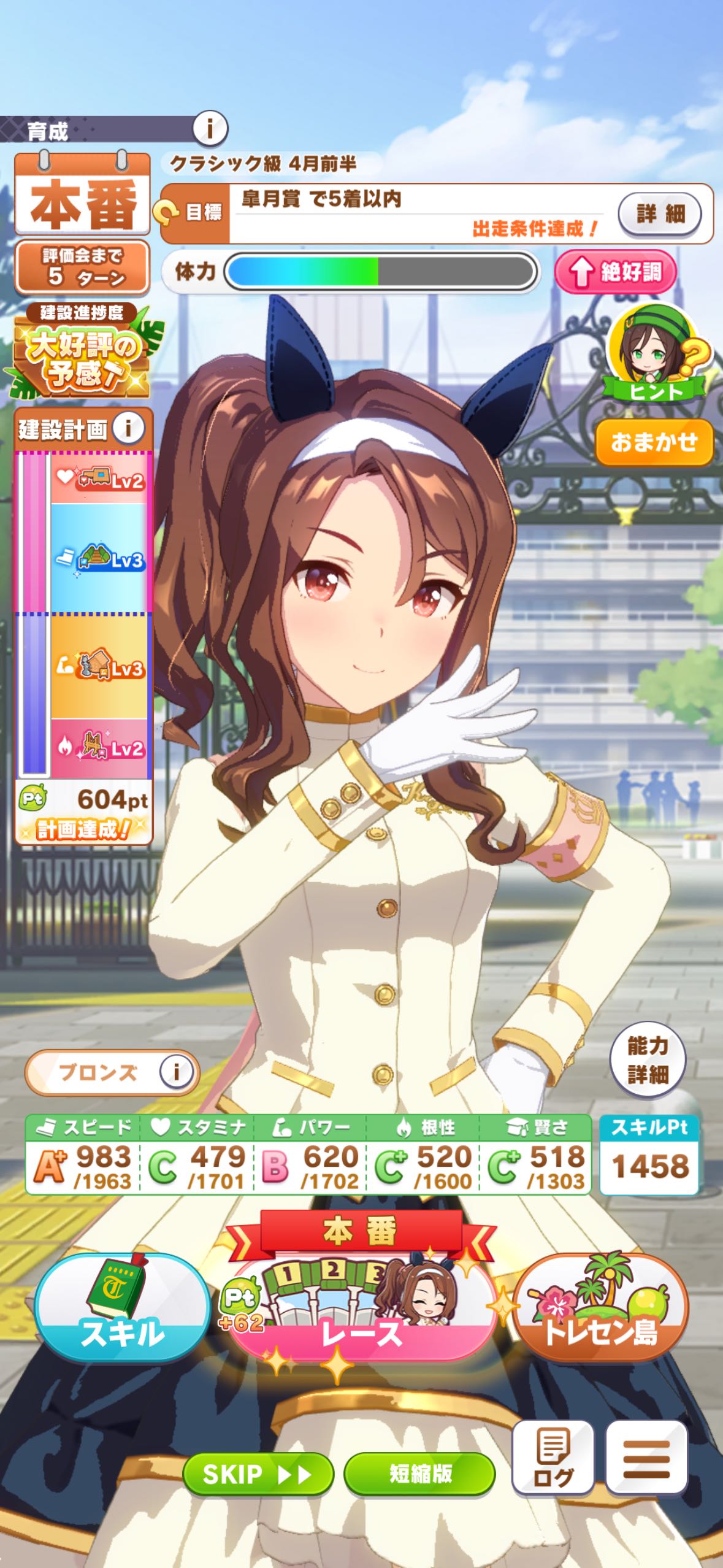Enable the 短縮版 option
The image size is (723, 1568).
point(419,1474)
